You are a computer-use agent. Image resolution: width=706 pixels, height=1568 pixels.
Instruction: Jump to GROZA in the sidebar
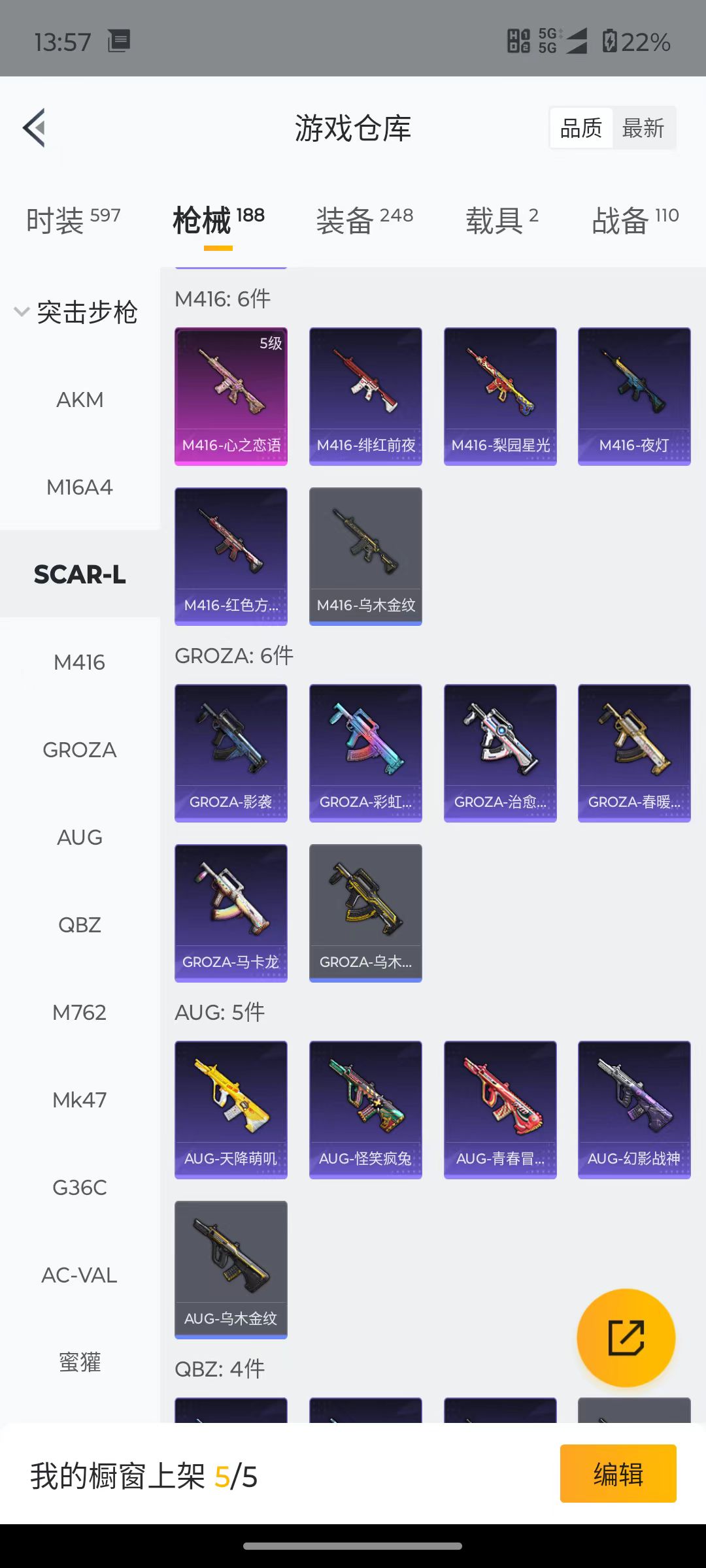[80, 749]
